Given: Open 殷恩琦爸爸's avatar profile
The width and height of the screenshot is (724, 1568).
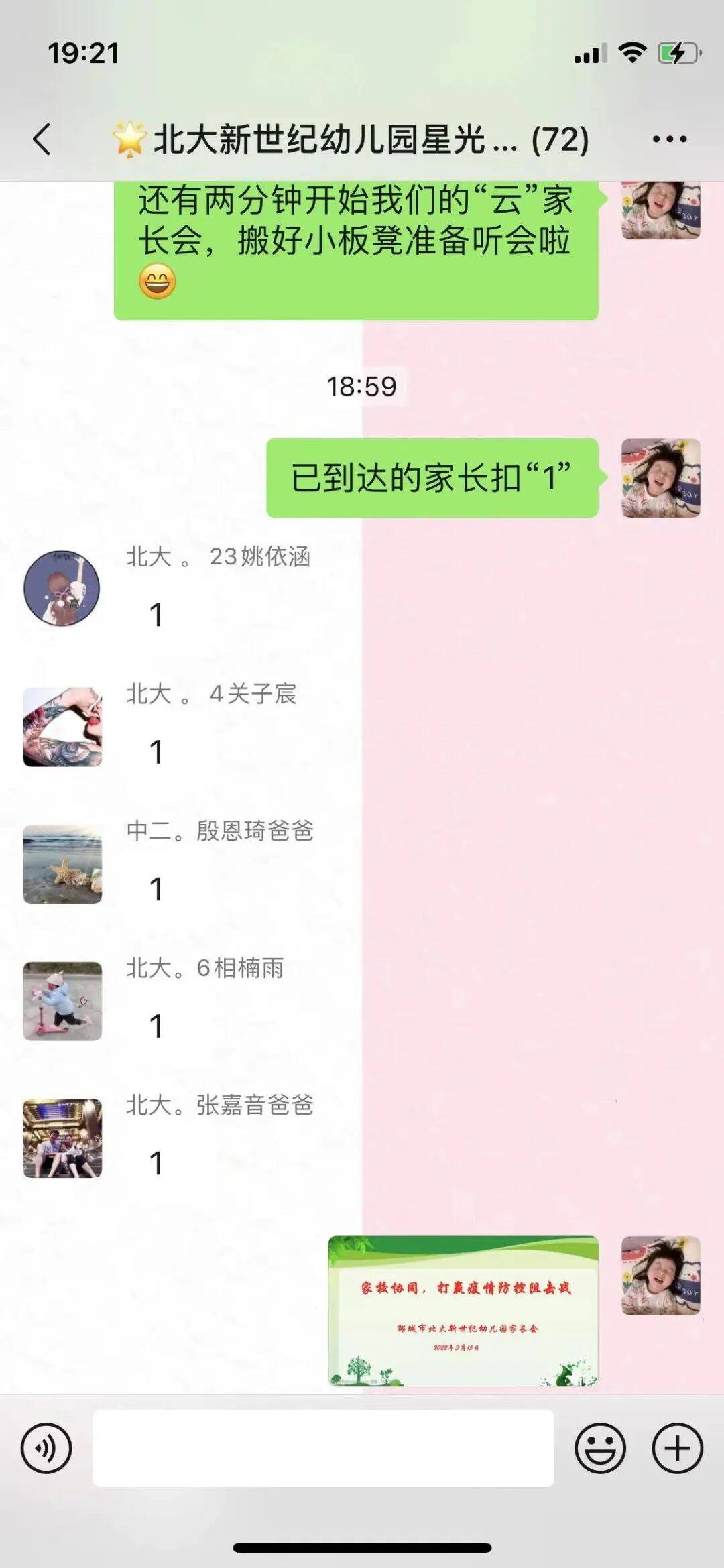Looking at the screenshot, I should [x=62, y=864].
